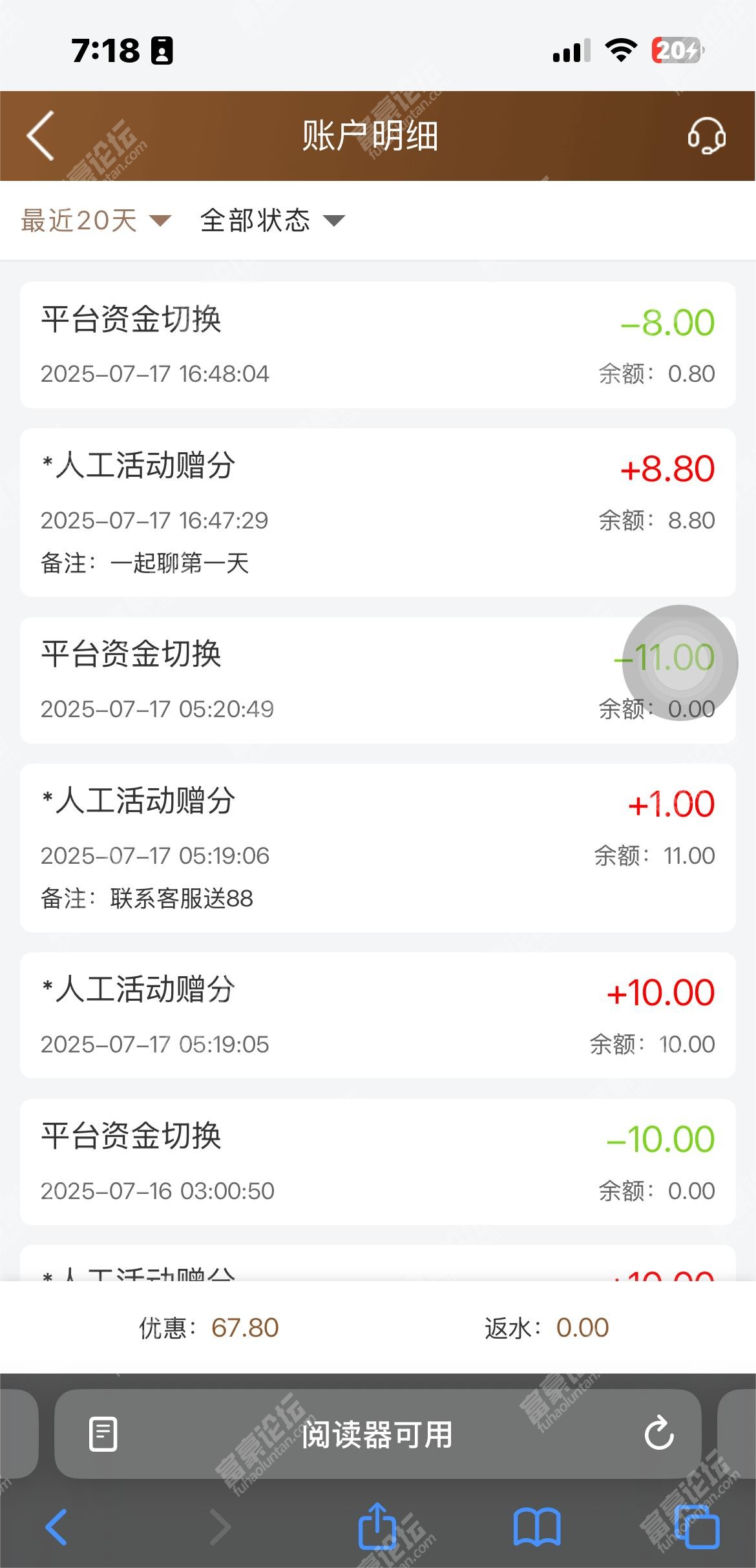Reload the page in Safari
Screen dimensions: 756x1568
659,1434
